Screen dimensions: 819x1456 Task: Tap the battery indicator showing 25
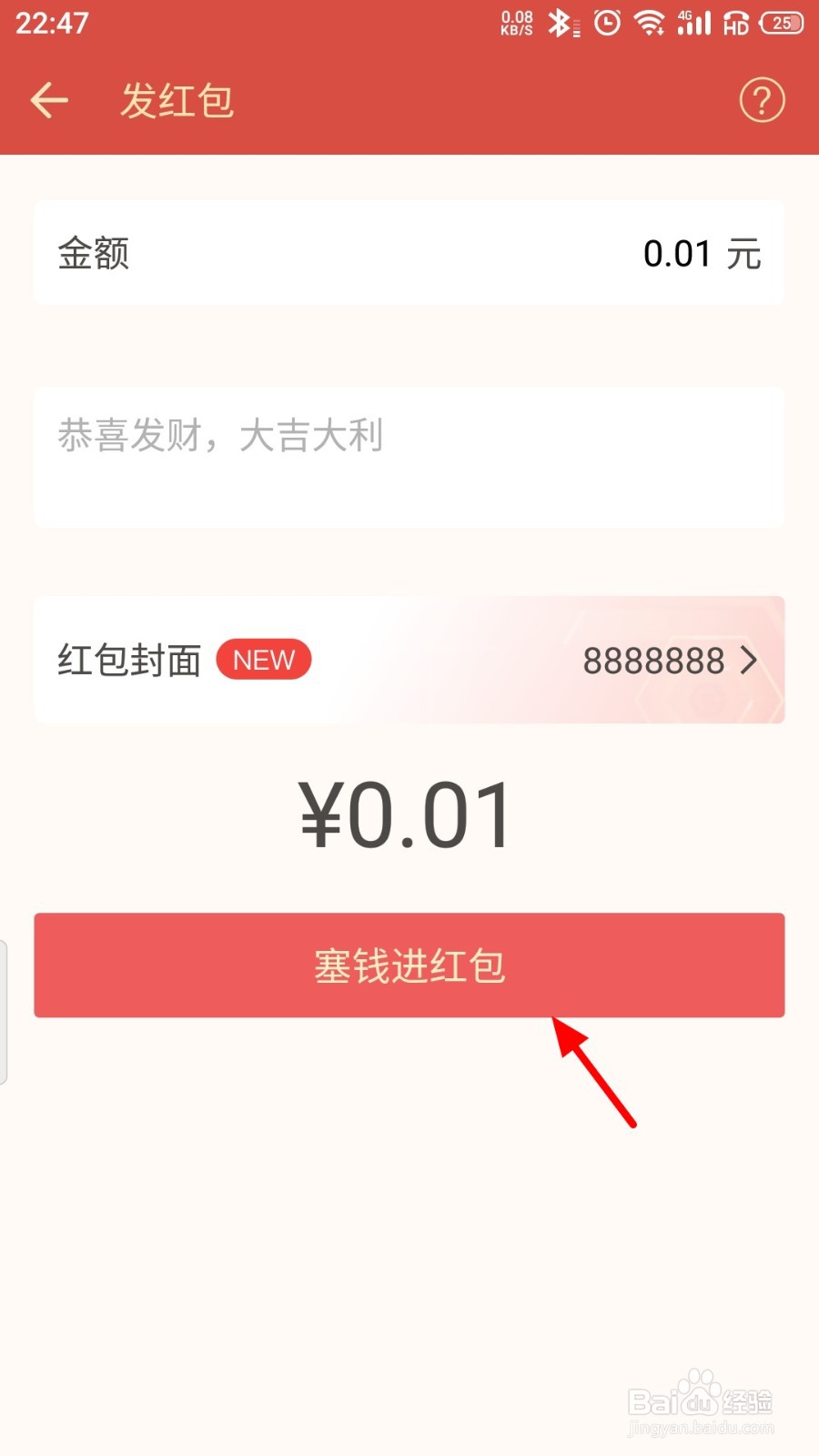(x=781, y=25)
